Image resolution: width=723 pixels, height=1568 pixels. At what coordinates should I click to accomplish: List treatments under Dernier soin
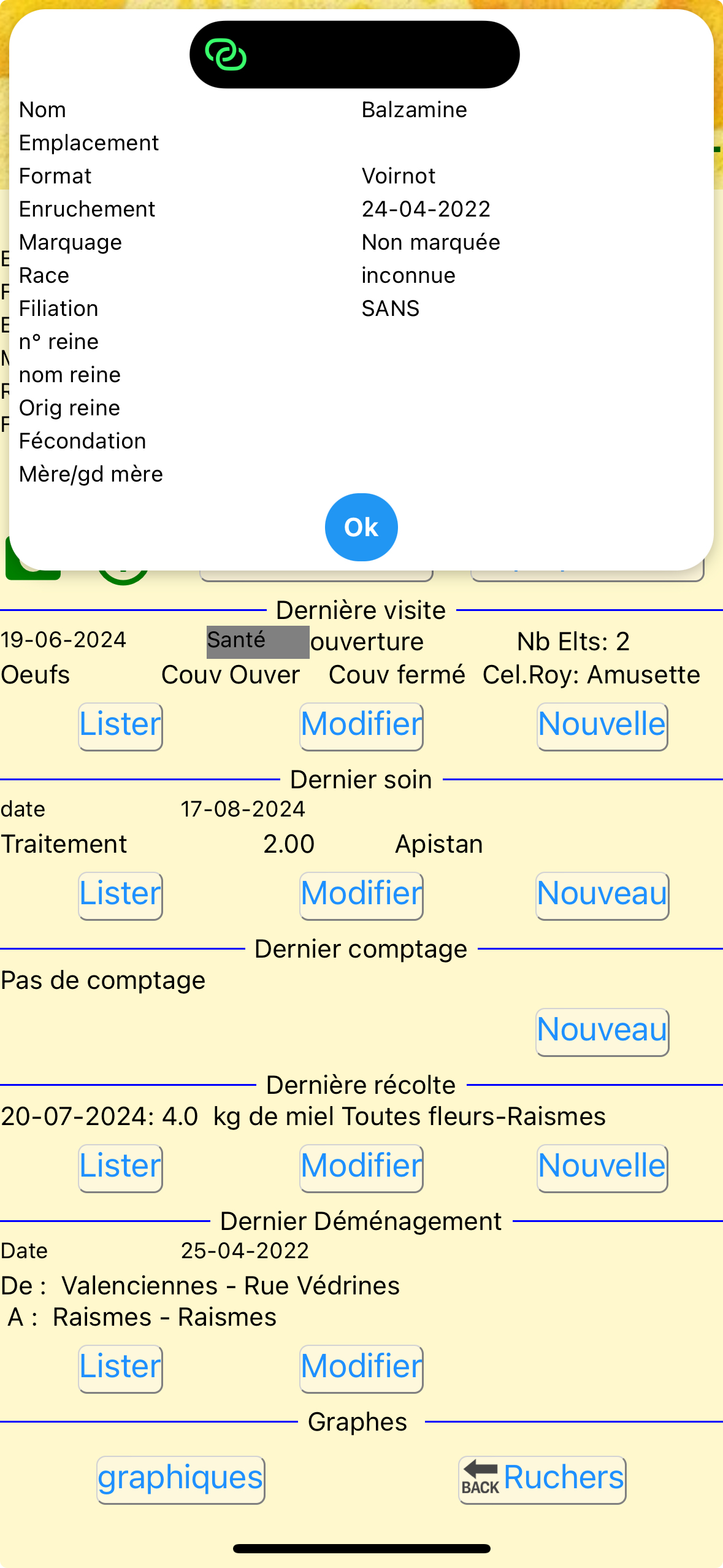(120, 895)
